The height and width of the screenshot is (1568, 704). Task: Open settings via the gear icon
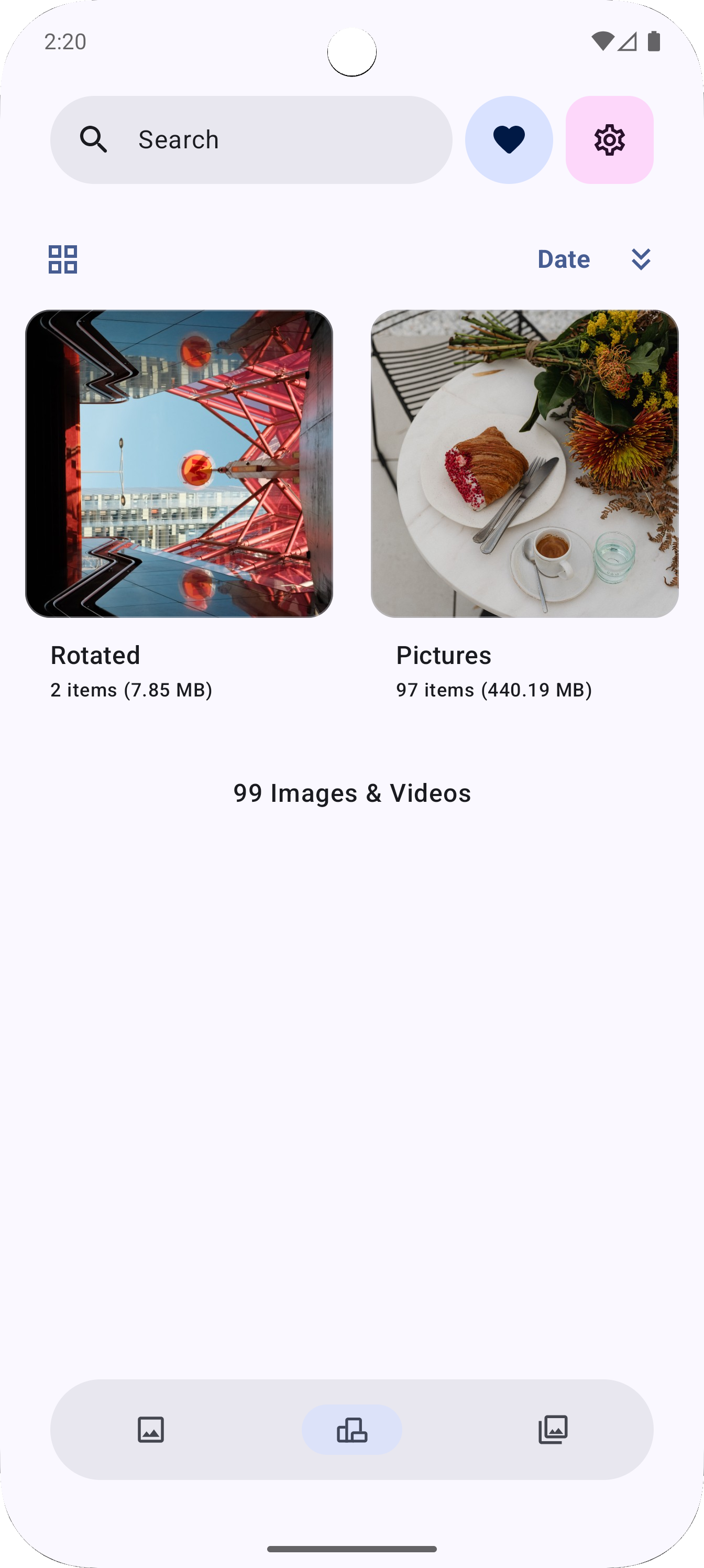[609, 140]
